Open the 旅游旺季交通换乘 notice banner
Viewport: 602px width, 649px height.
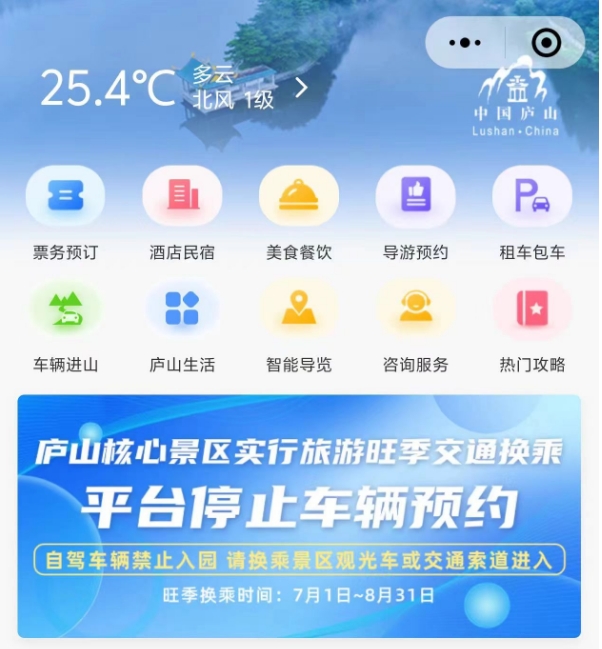pos(299,515)
